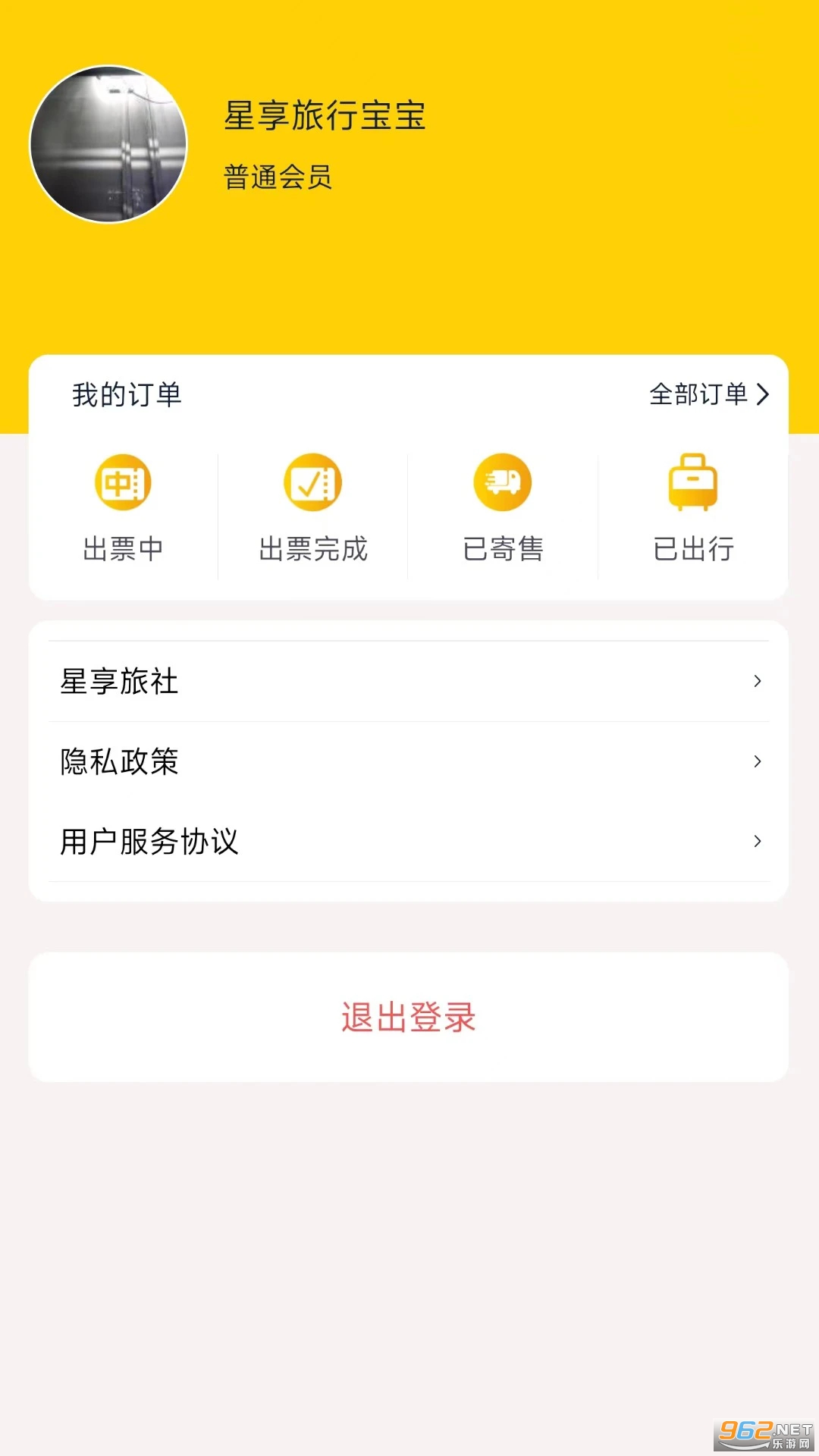This screenshot has width=819, height=1456.
Task: Open the 星享旅社 row
Action: [x=409, y=681]
